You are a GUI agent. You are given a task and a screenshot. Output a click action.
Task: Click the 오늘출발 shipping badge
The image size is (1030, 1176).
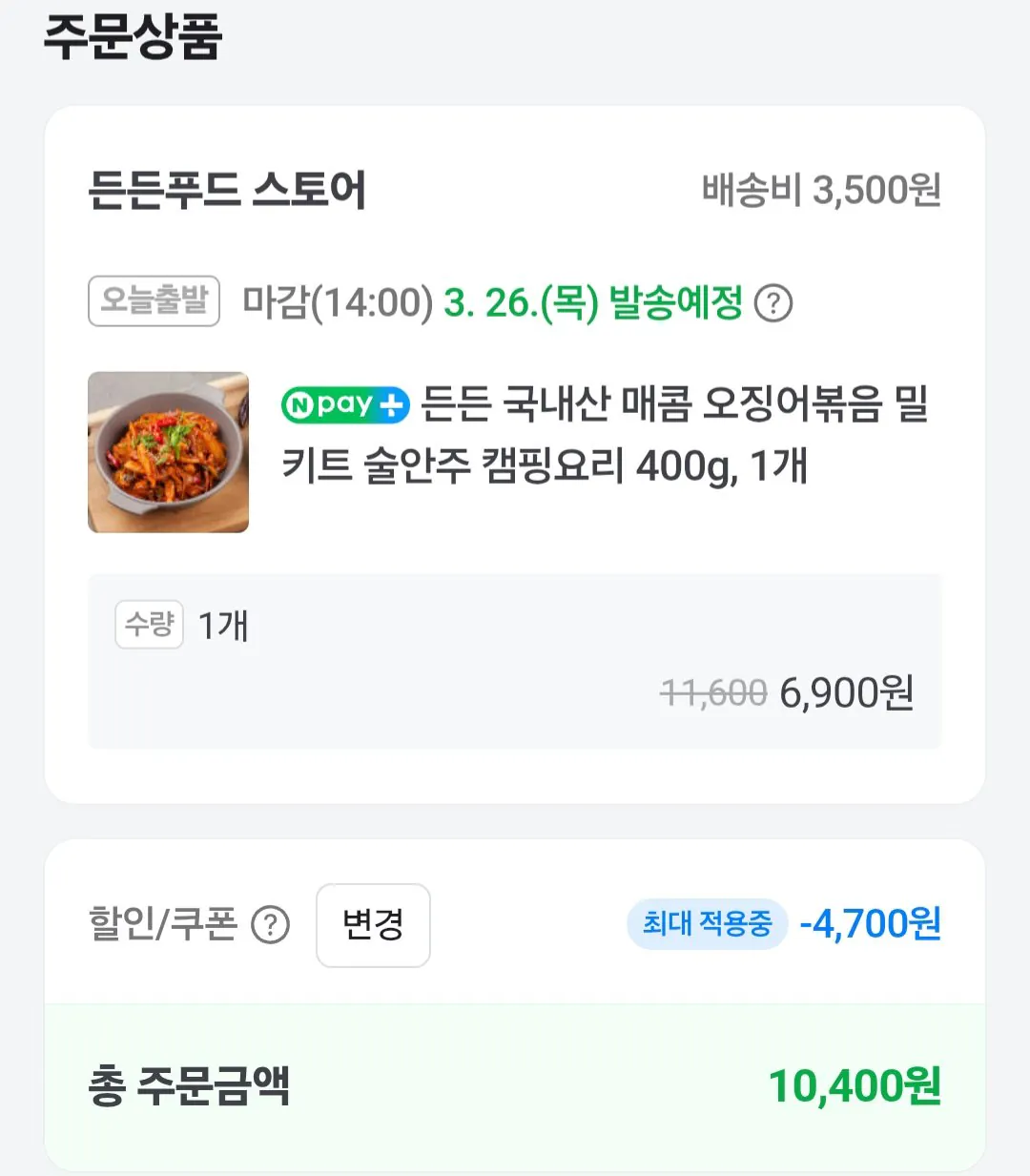(153, 299)
